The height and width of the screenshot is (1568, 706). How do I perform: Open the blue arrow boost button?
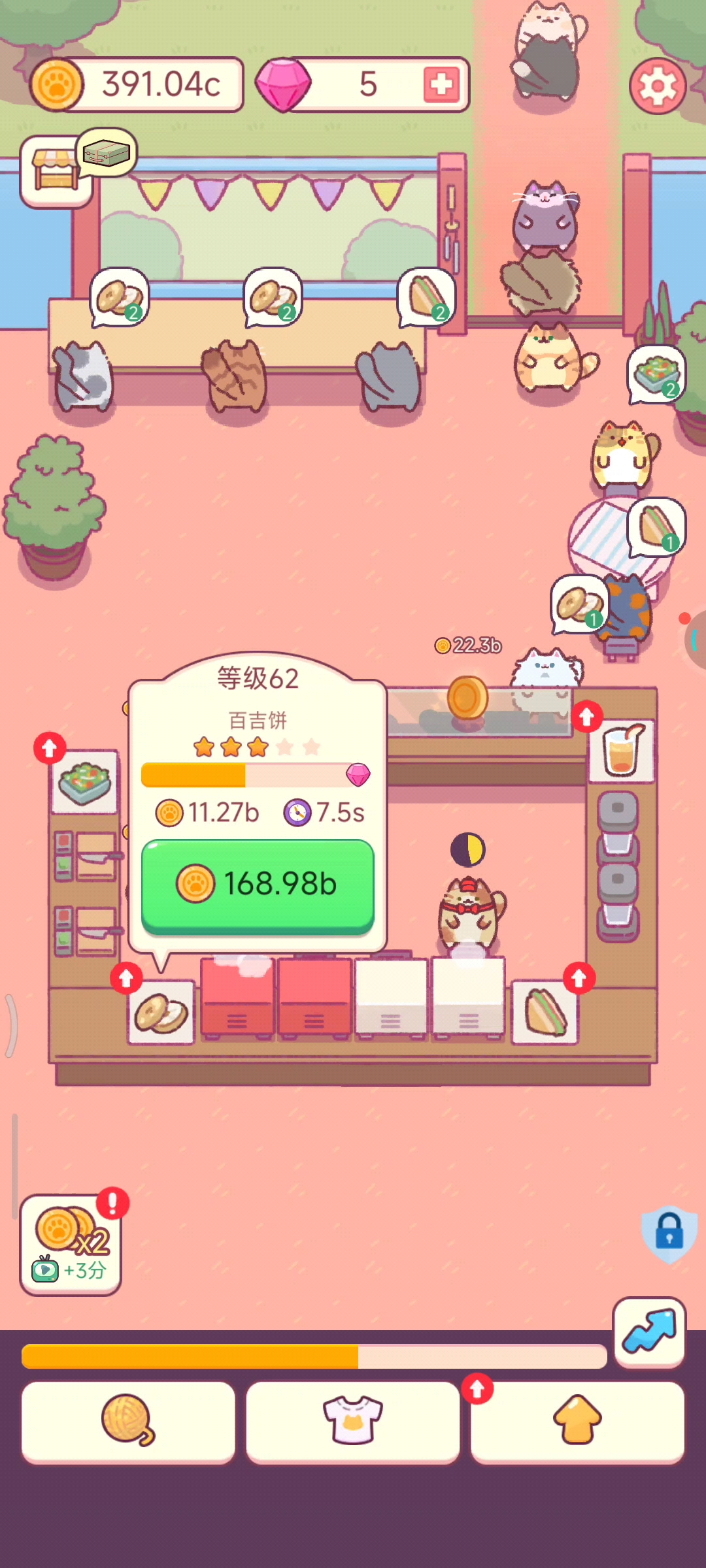[x=649, y=1331]
